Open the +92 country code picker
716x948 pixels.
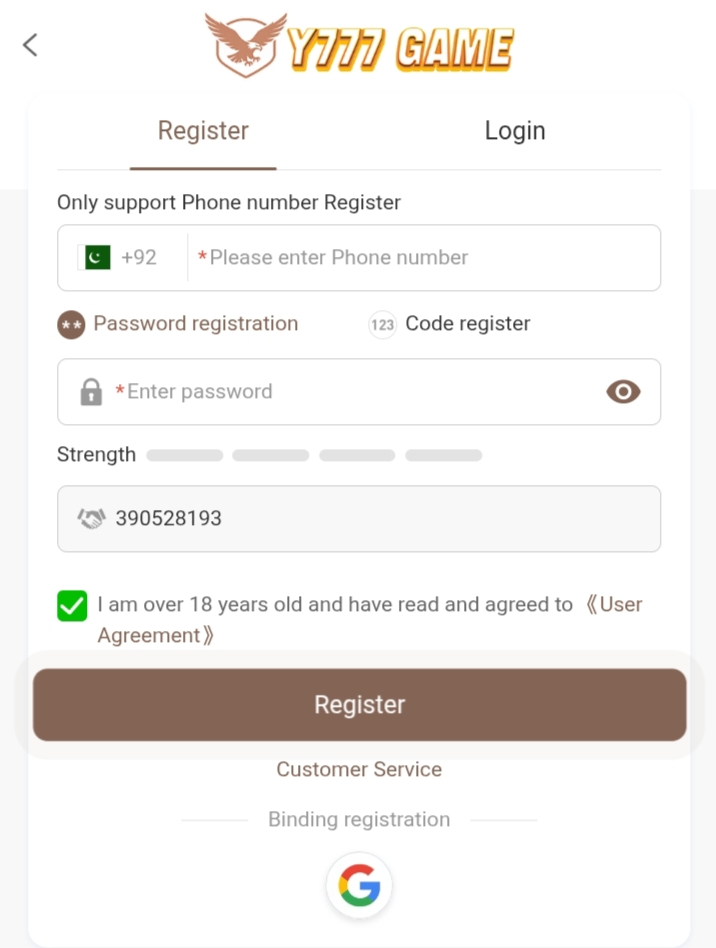click(x=120, y=258)
